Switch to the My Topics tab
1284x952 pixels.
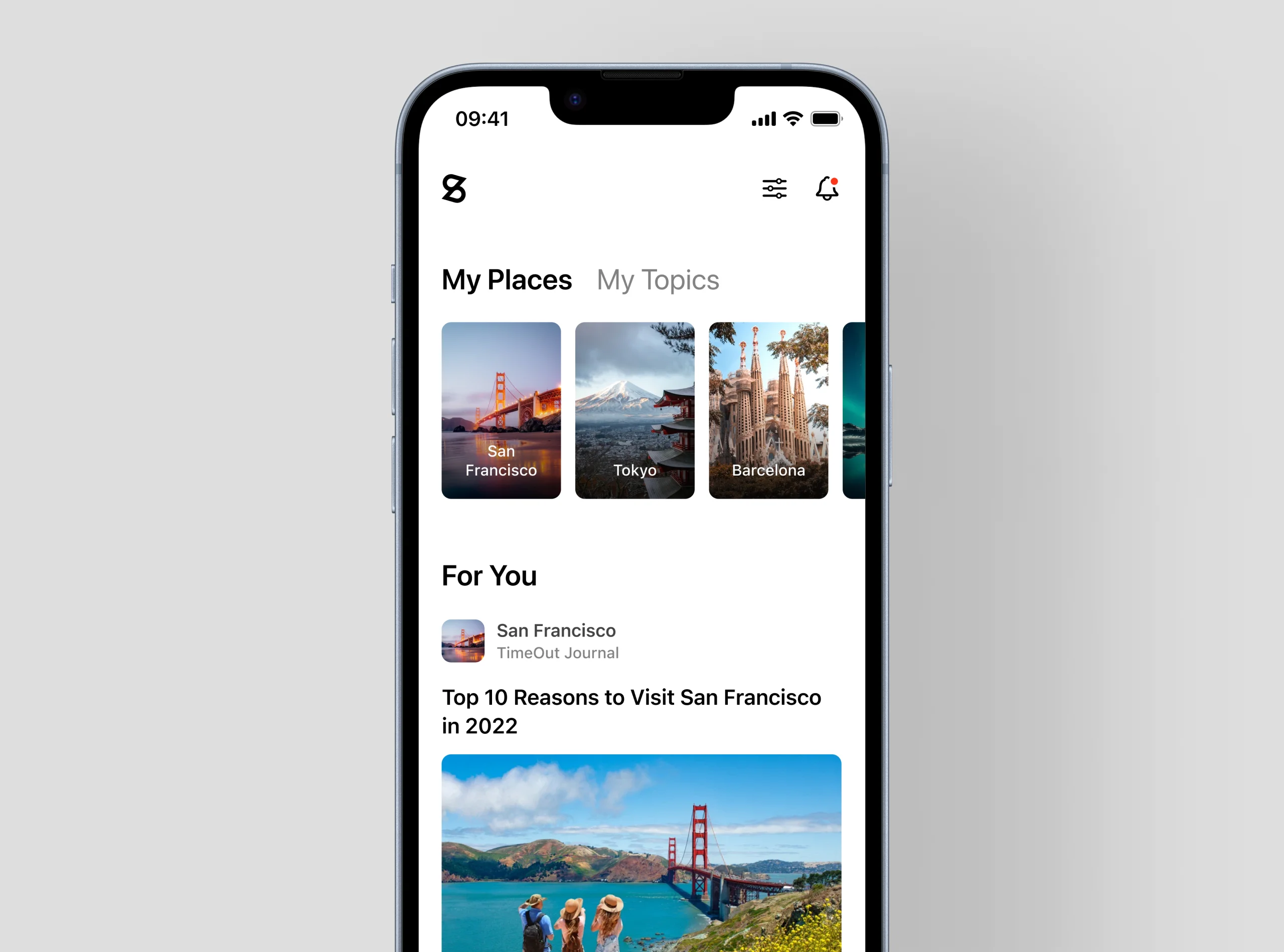(658, 280)
